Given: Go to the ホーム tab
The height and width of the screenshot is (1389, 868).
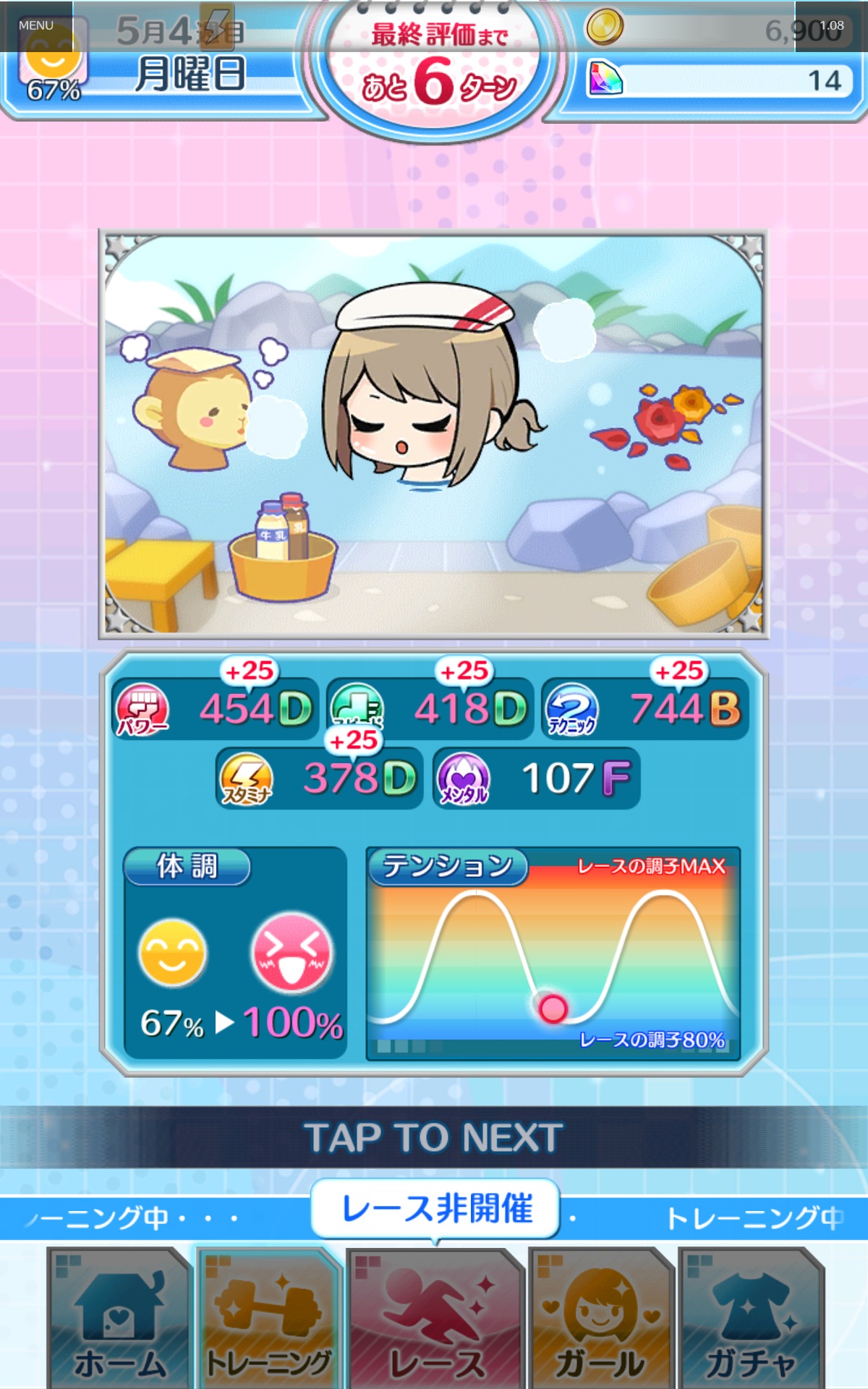Looking at the screenshot, I should pyautogui.click(x=120, y=1318).
